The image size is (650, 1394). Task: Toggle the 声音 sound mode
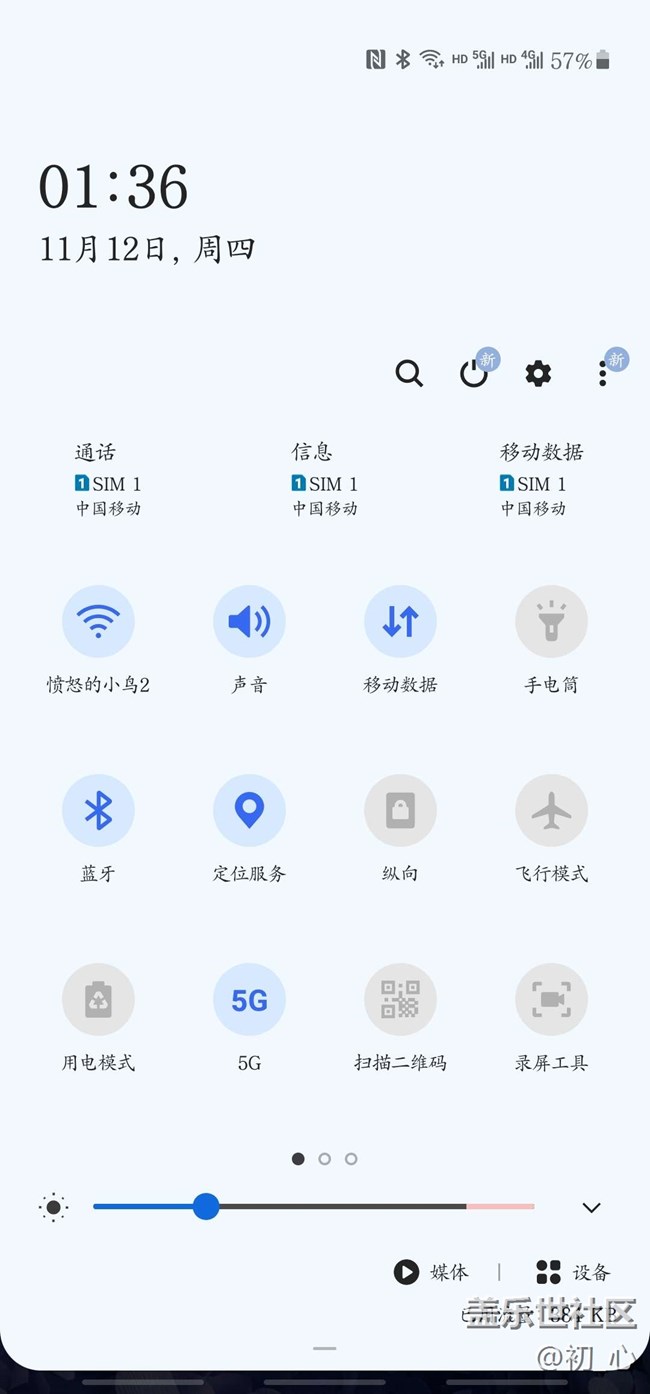click(x=249, y=621)
